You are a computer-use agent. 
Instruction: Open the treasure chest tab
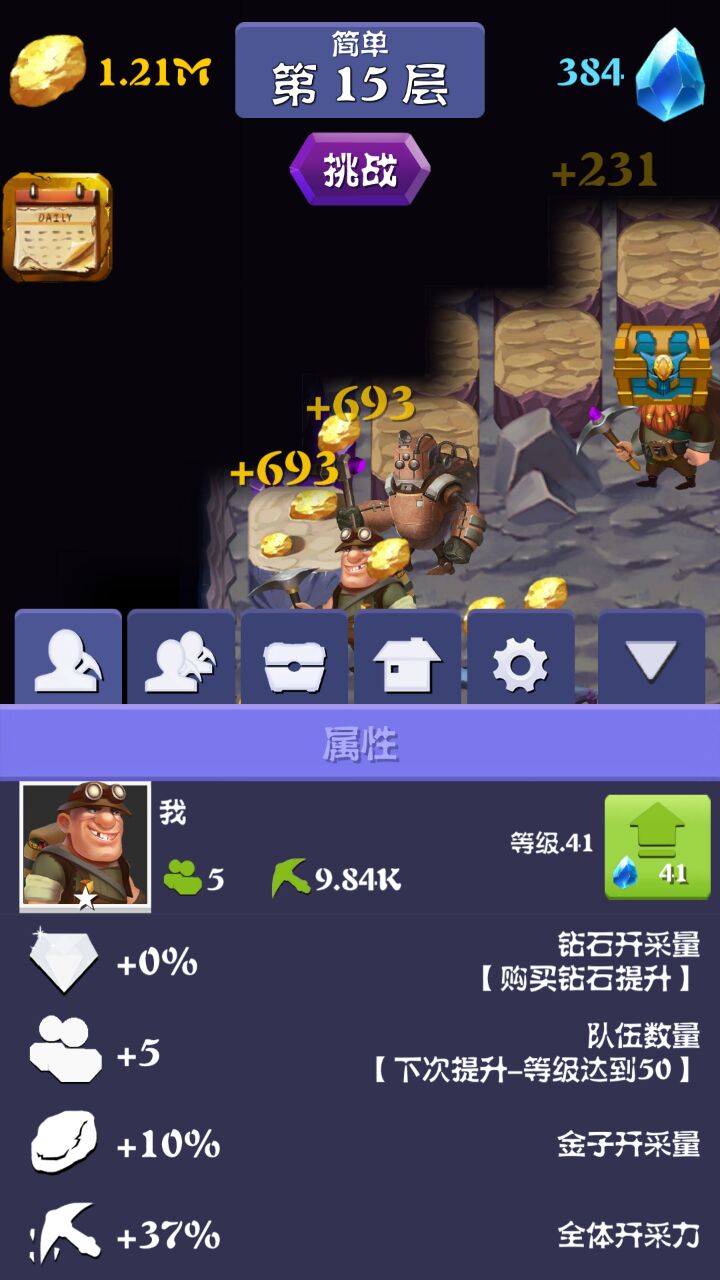pos(294,660)
